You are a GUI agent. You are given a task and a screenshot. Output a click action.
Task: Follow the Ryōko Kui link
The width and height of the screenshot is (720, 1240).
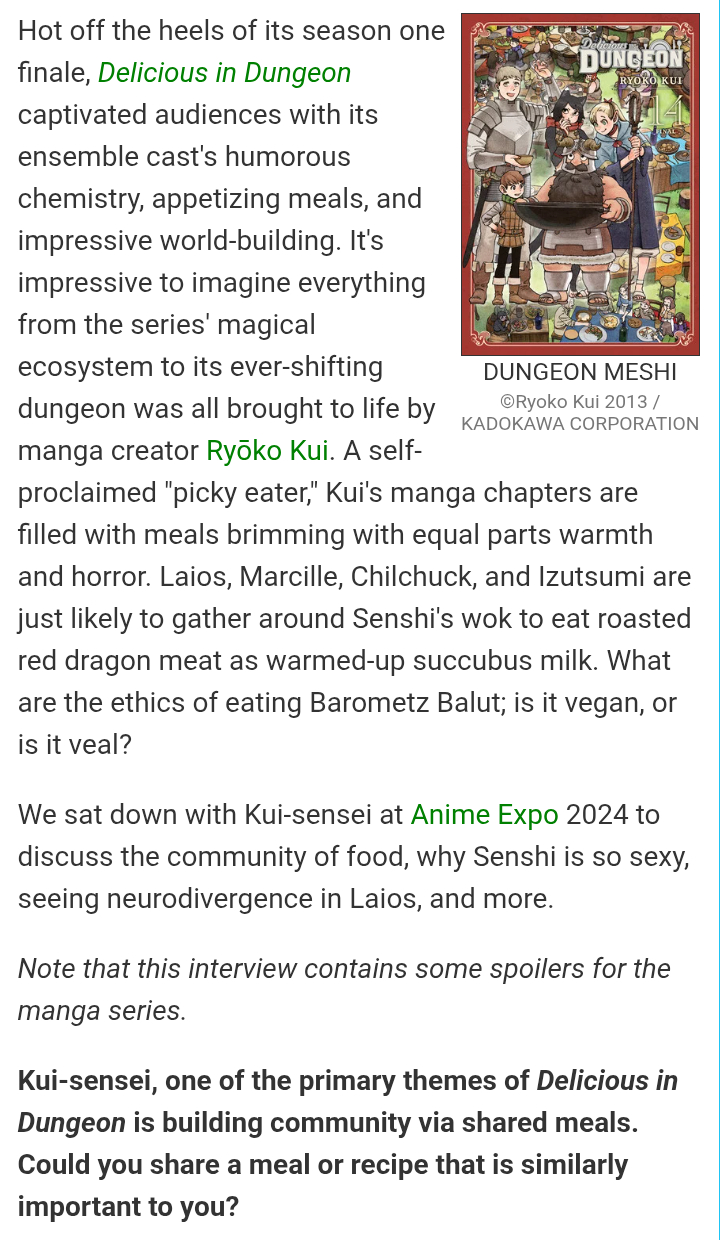[267, 451]
